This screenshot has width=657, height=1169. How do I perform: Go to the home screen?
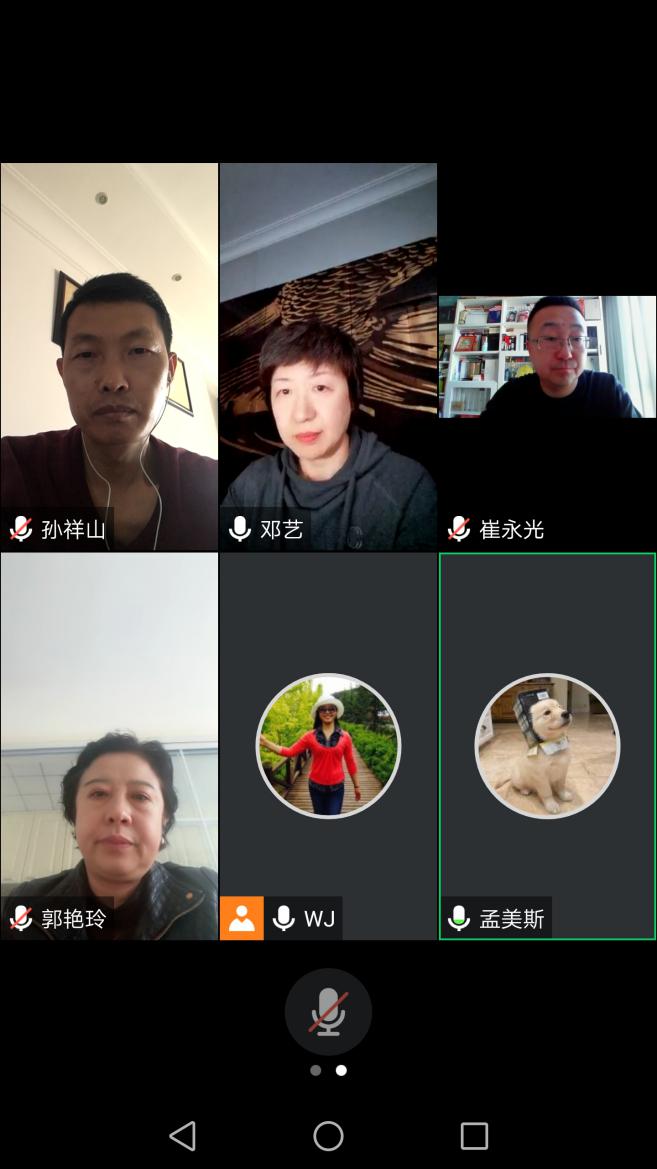(328, 1135)
